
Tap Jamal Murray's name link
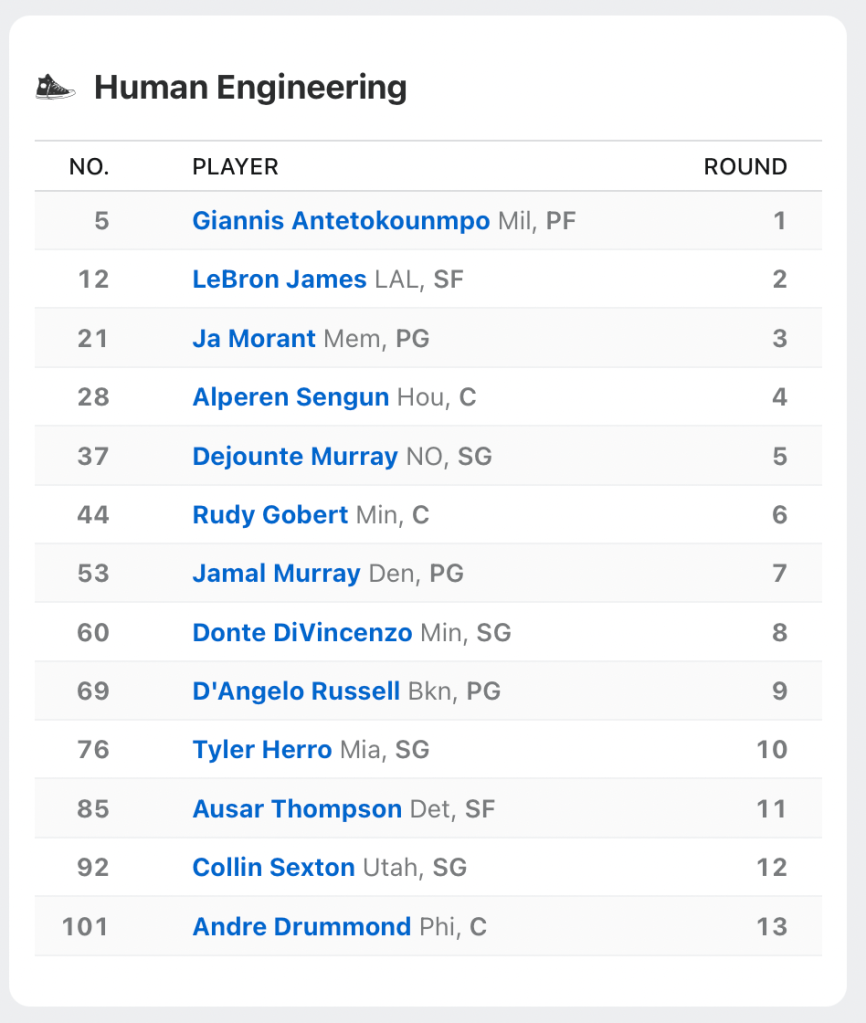(x=276, y=574)
